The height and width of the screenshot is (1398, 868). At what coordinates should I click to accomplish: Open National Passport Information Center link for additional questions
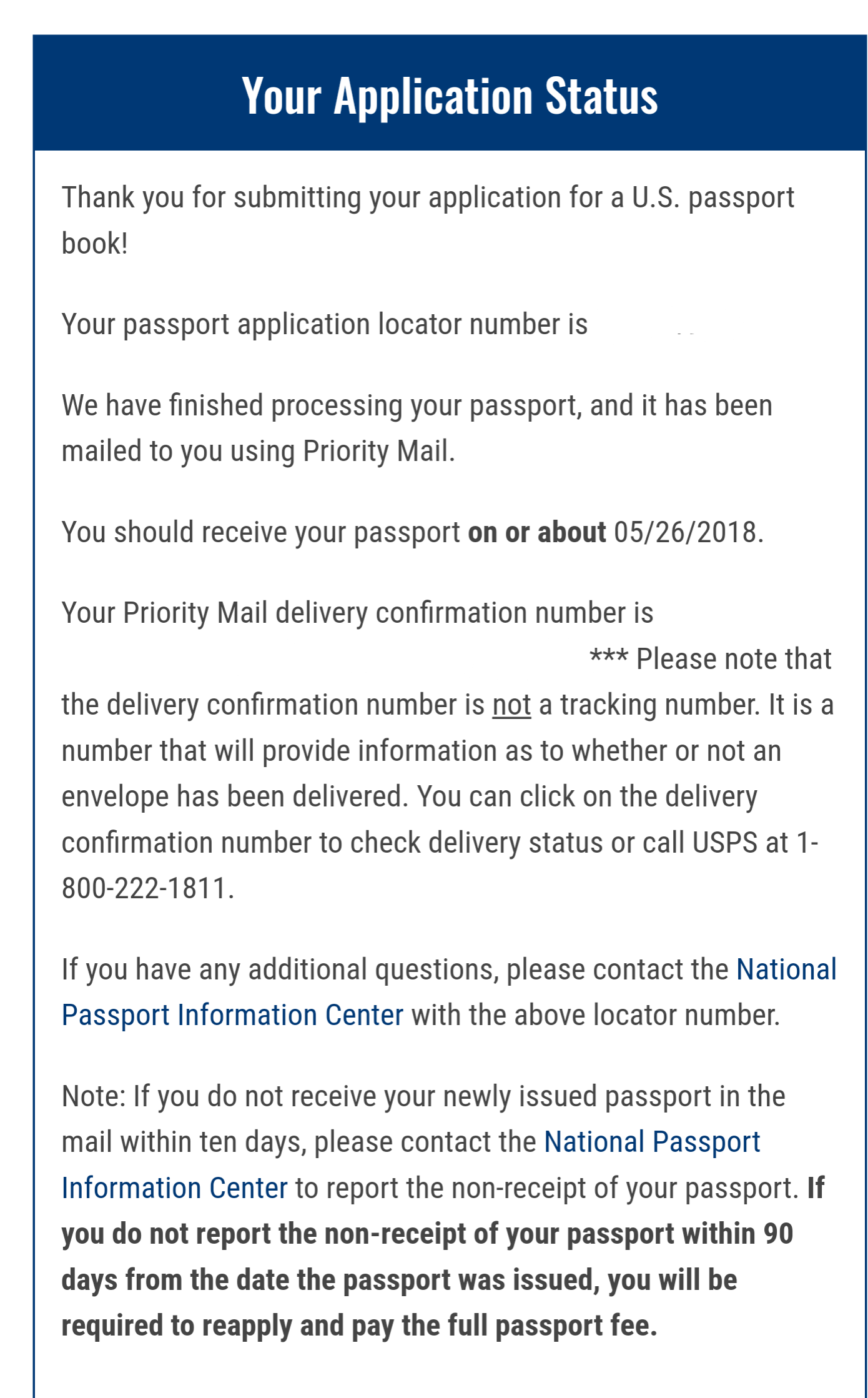(x=232, y=1014)
